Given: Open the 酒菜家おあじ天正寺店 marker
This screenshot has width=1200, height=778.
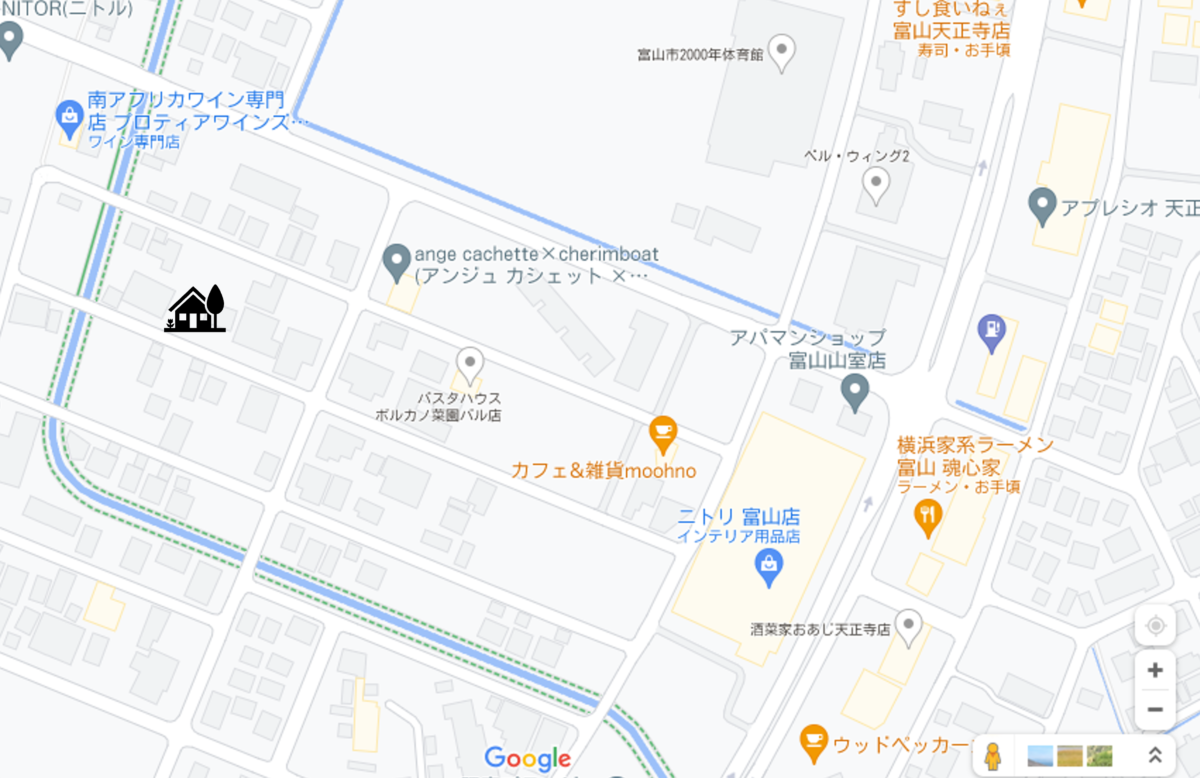Looking at the screenshot, I should [x=908, y=627].
